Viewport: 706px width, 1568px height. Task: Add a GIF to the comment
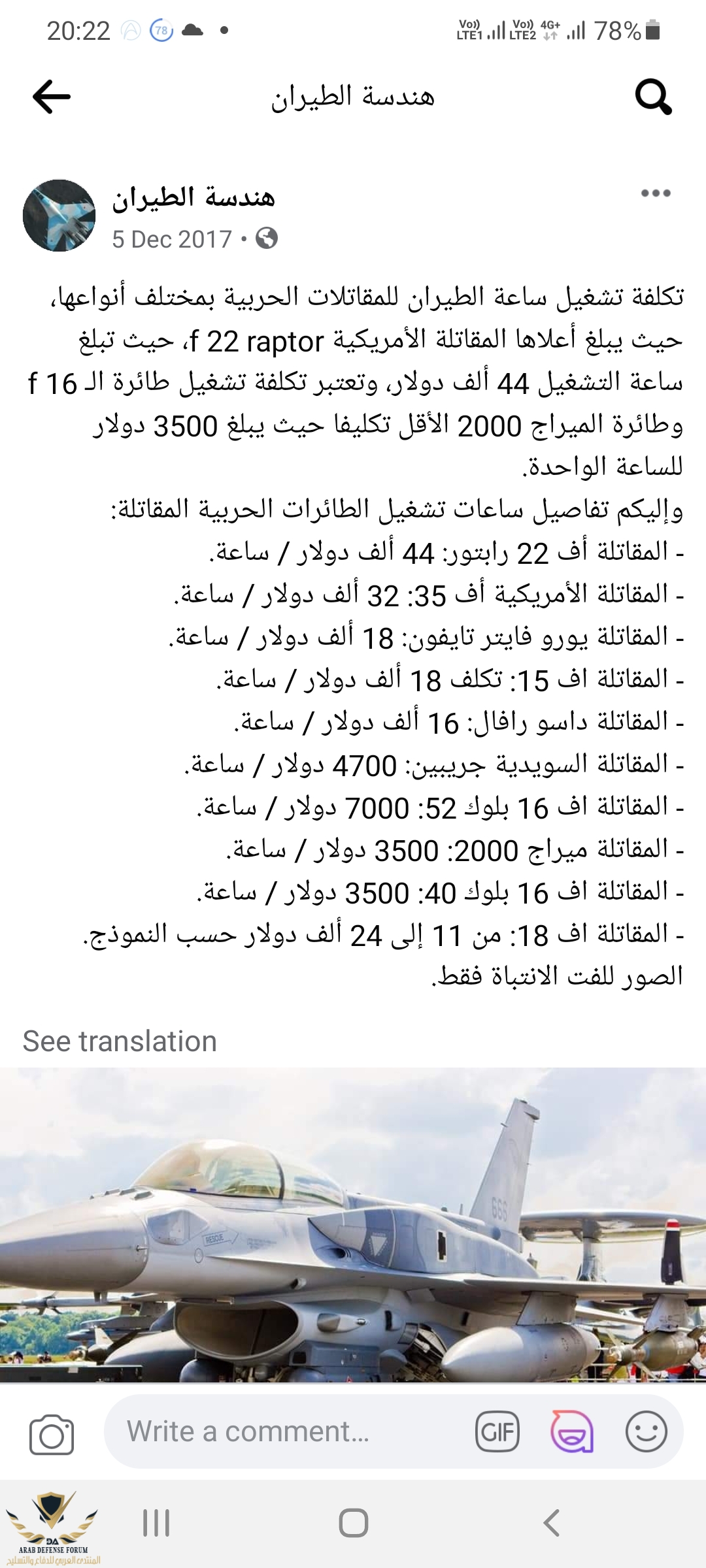click(x=497, y=1432)
